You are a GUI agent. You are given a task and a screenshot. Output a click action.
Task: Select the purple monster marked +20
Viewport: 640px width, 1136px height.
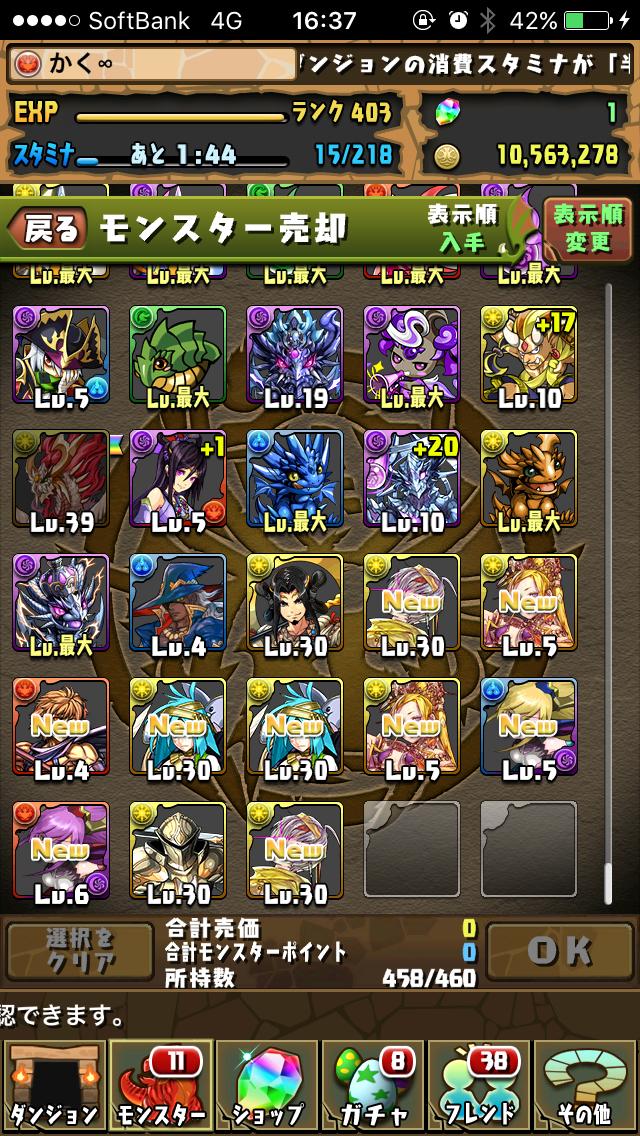point(411,477)
